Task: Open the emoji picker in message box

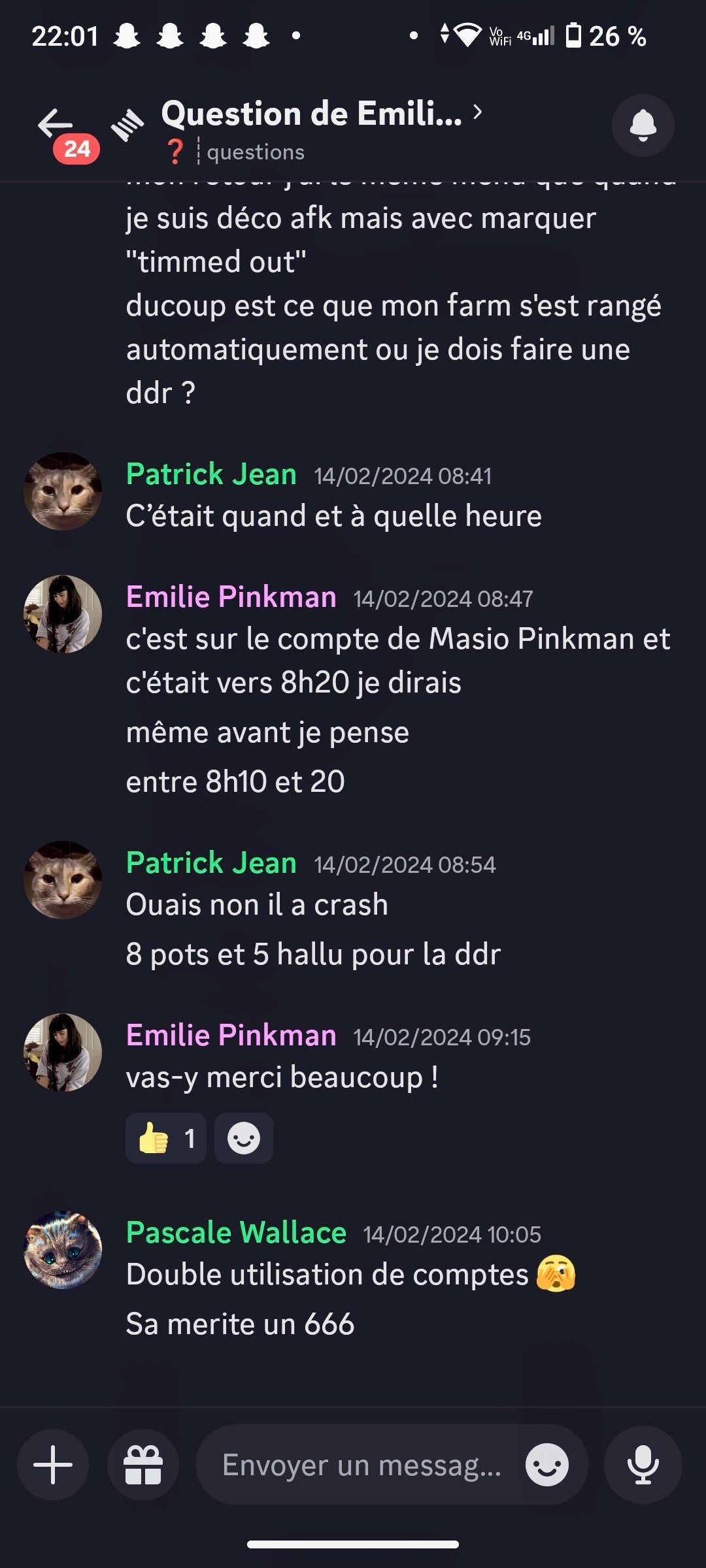Action: click(546, 1464)
